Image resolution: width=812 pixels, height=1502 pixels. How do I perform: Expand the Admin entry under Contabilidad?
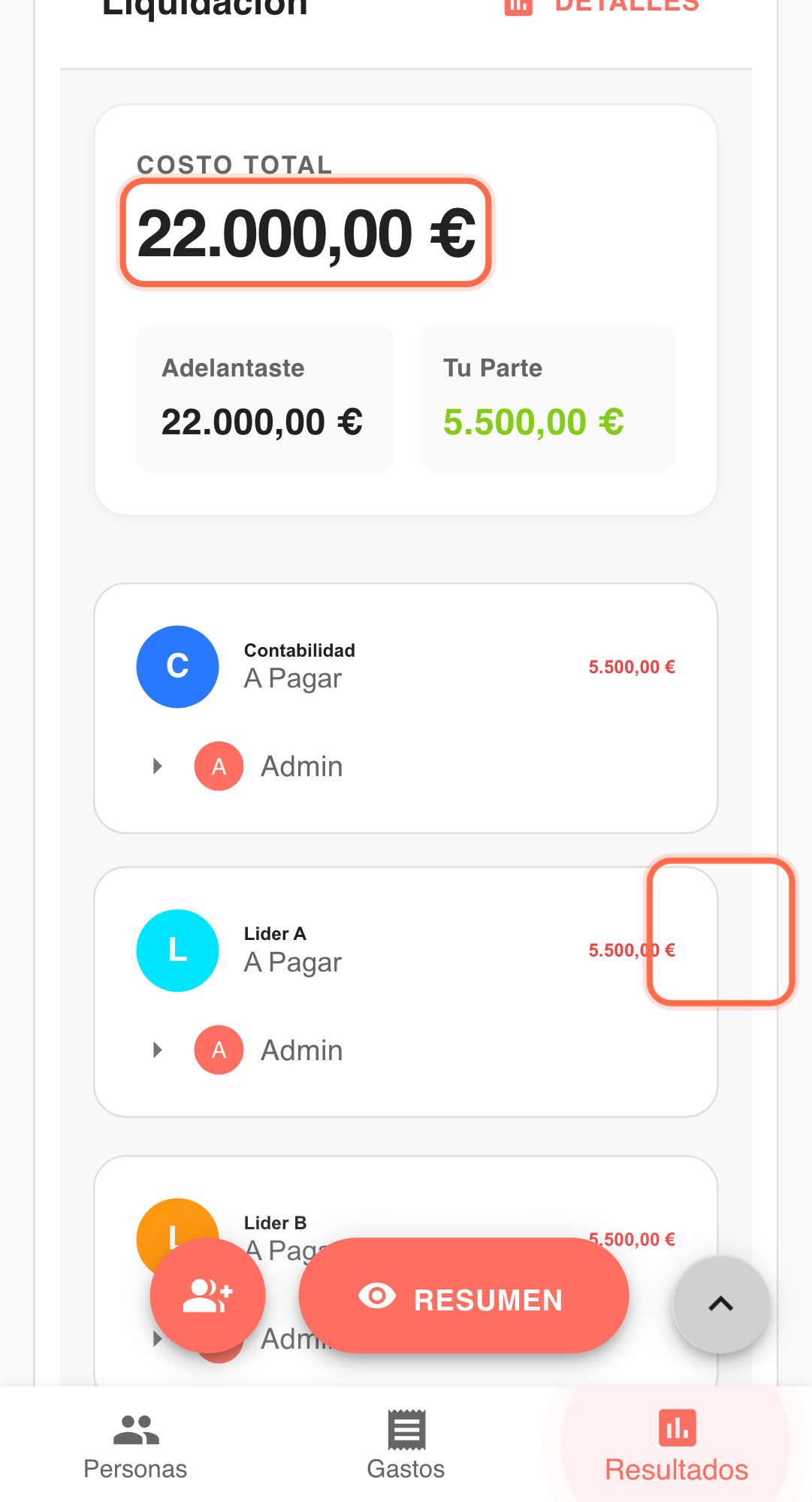click(x=157, y=766)
